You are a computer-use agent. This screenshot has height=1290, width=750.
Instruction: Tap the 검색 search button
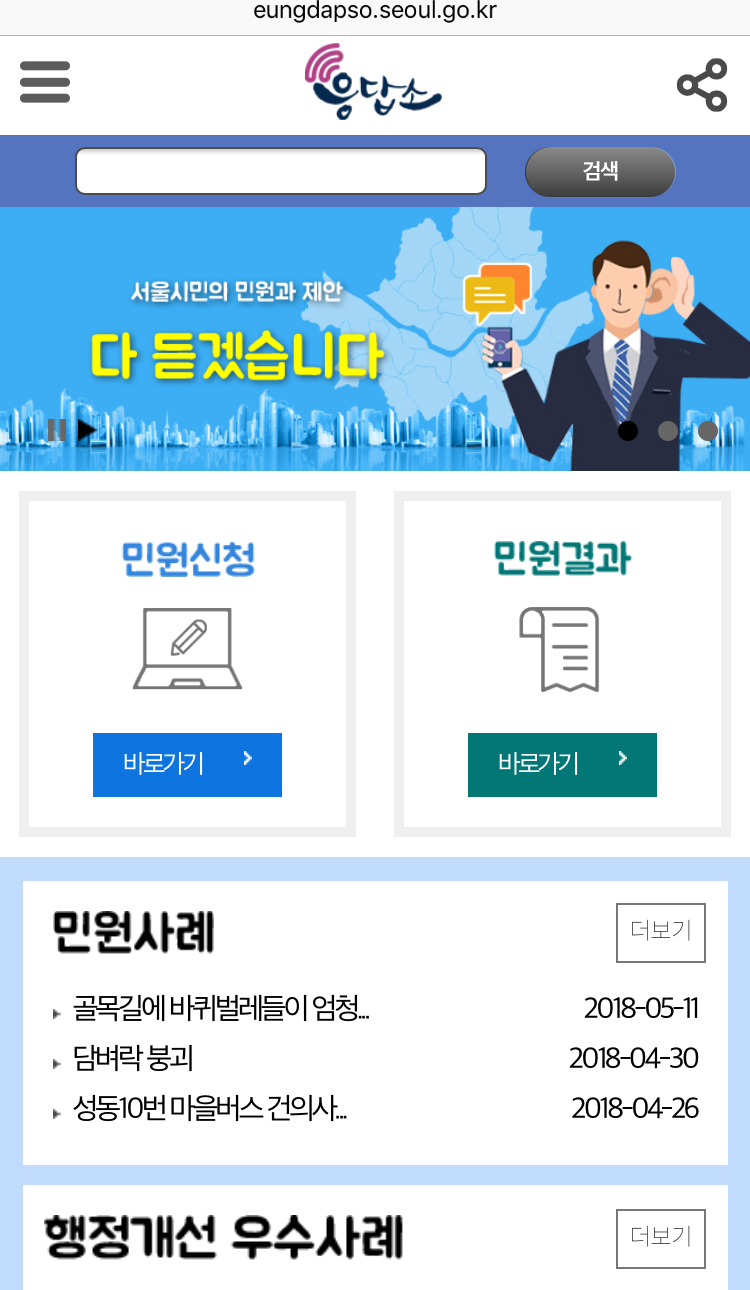tap(600, 172)
